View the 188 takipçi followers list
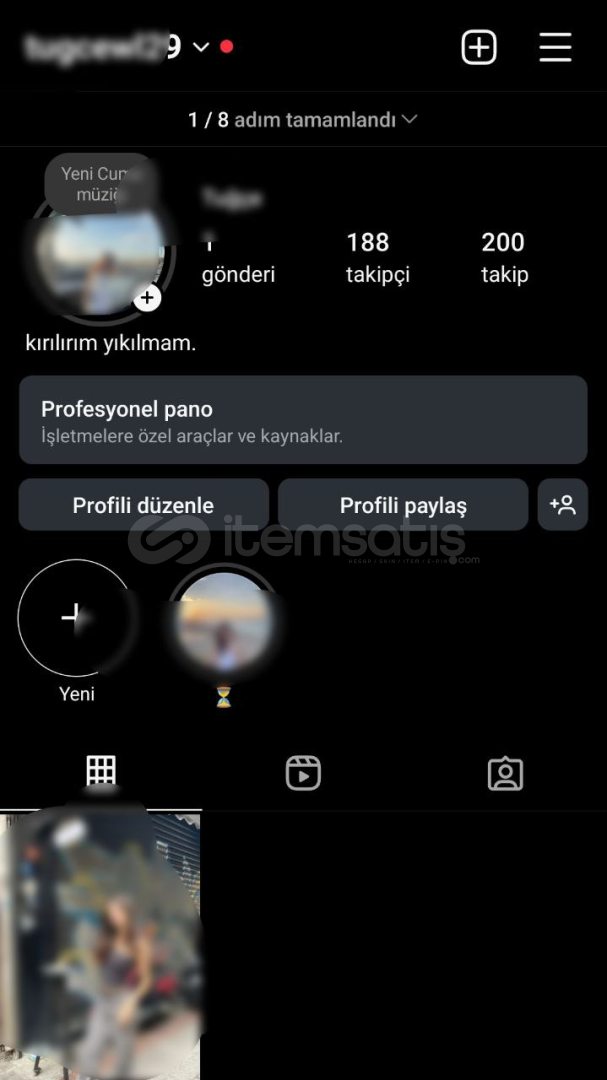This screenshot has height=1080, width=607. pos(377,257)
